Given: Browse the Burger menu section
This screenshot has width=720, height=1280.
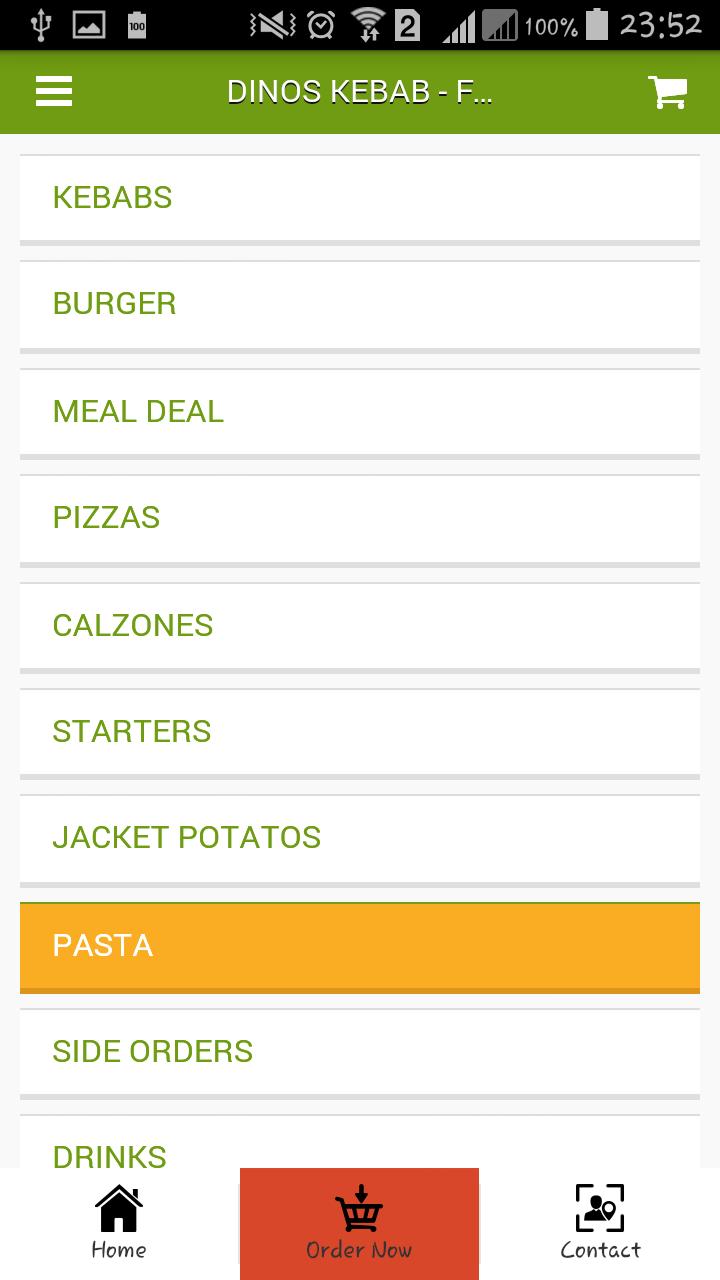Looking at the screenshot, I should pos(360,304).
